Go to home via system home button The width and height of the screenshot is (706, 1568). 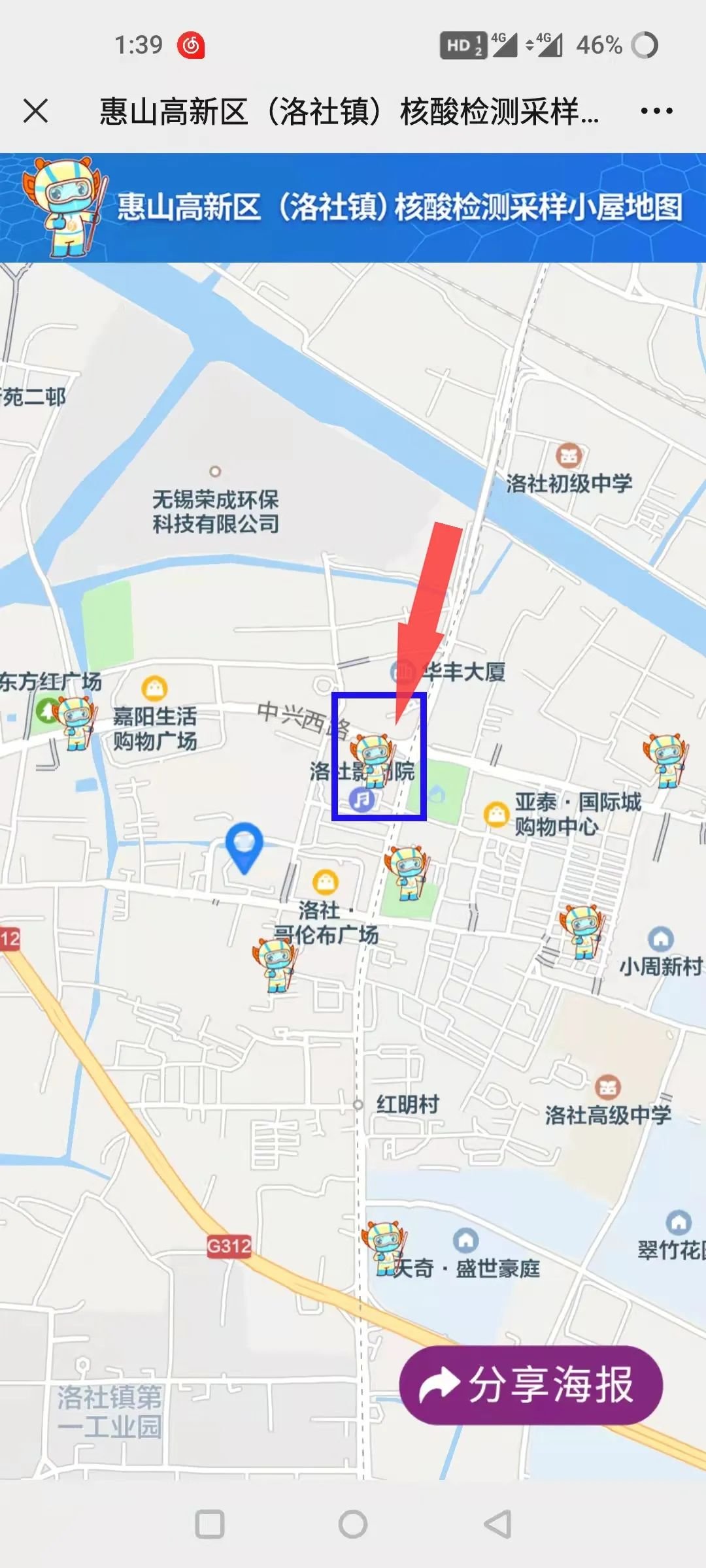pyautogui.click(x=353, y=1524)
